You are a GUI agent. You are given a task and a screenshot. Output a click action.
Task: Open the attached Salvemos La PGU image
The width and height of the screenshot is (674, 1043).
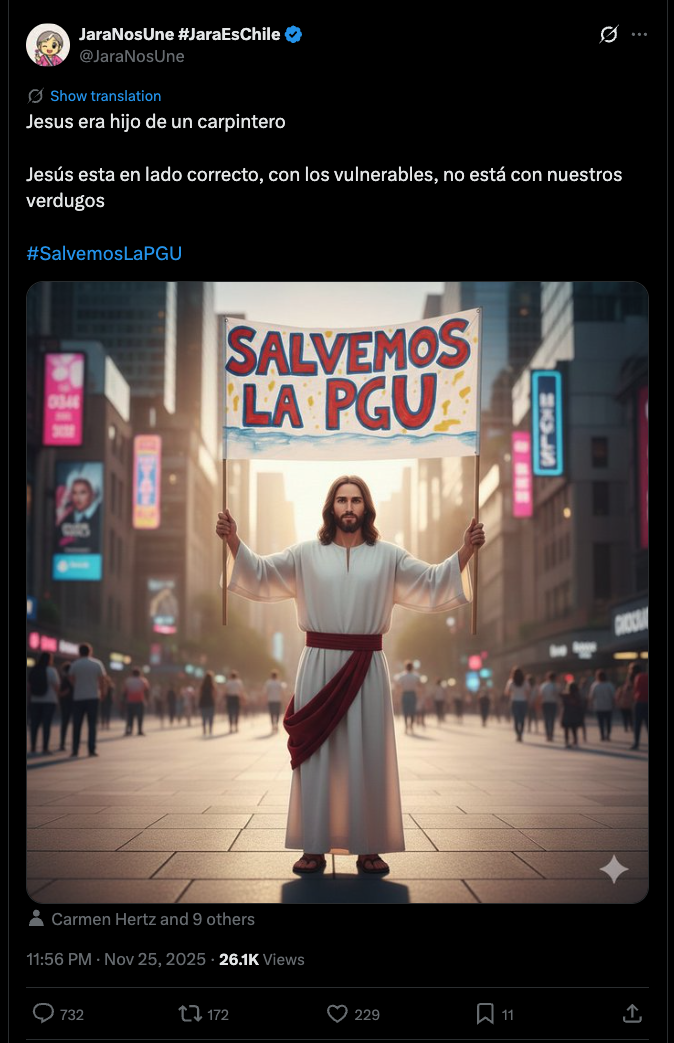[x=337, y=592]
